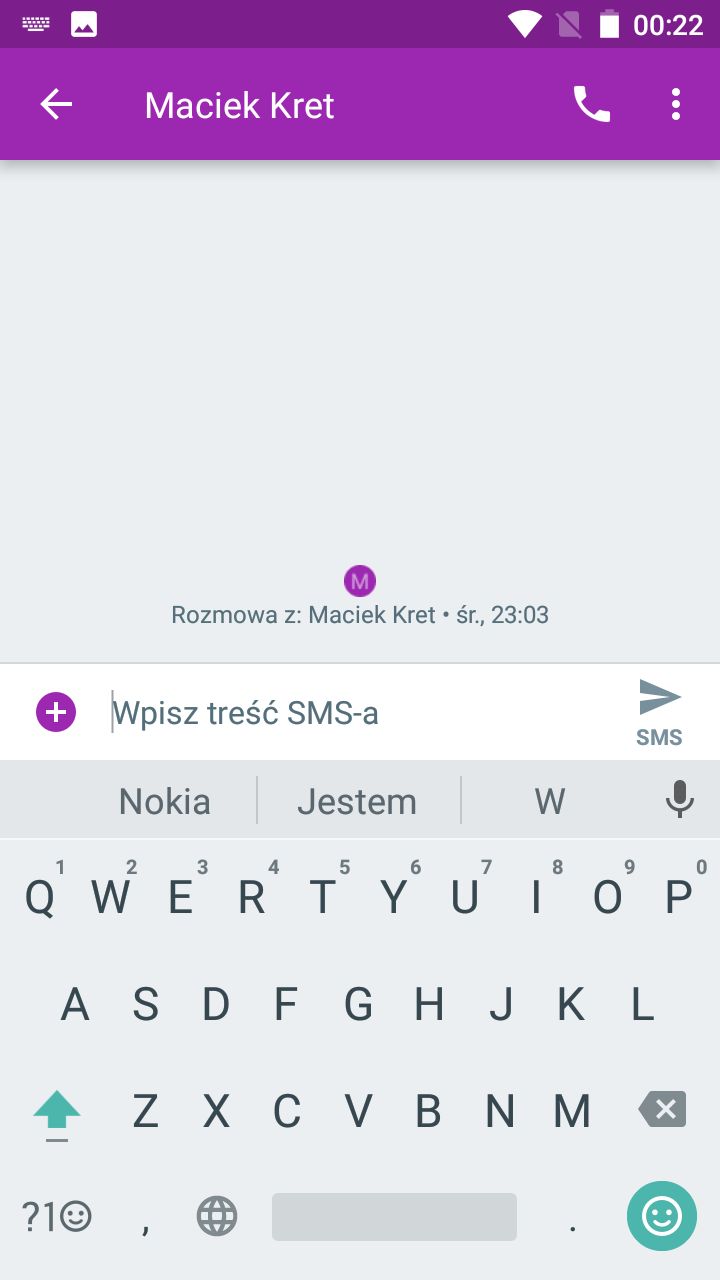The height and width of the screenshot is (1280, 720).
Task: Focus the 'Wpisz treść SMS-a' message field
Action: click(360, 713)
